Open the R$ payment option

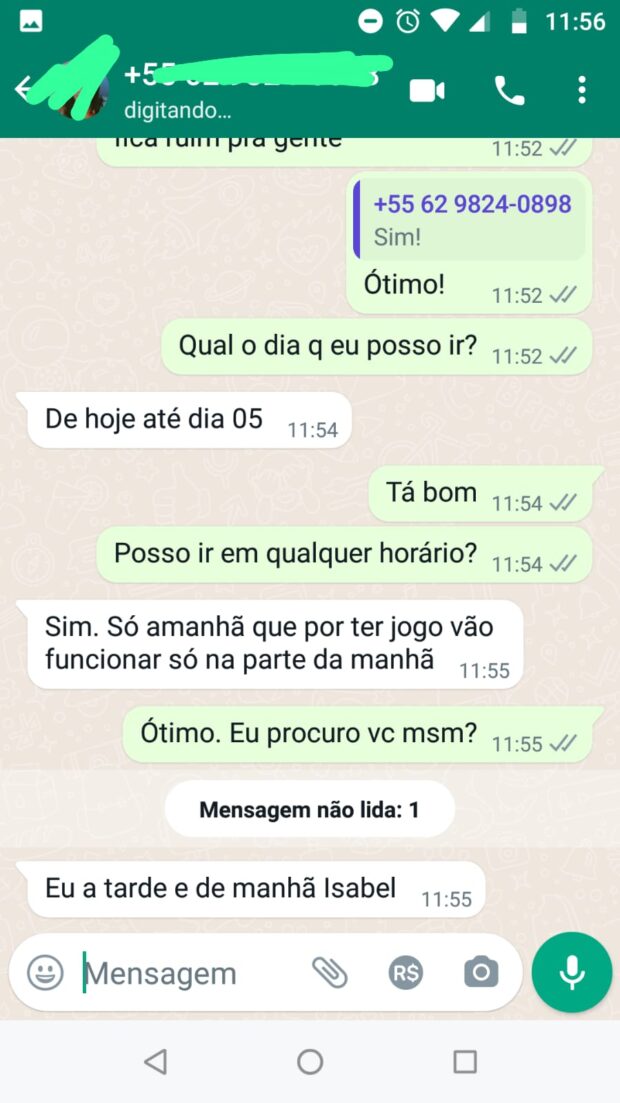coord(406,973)
